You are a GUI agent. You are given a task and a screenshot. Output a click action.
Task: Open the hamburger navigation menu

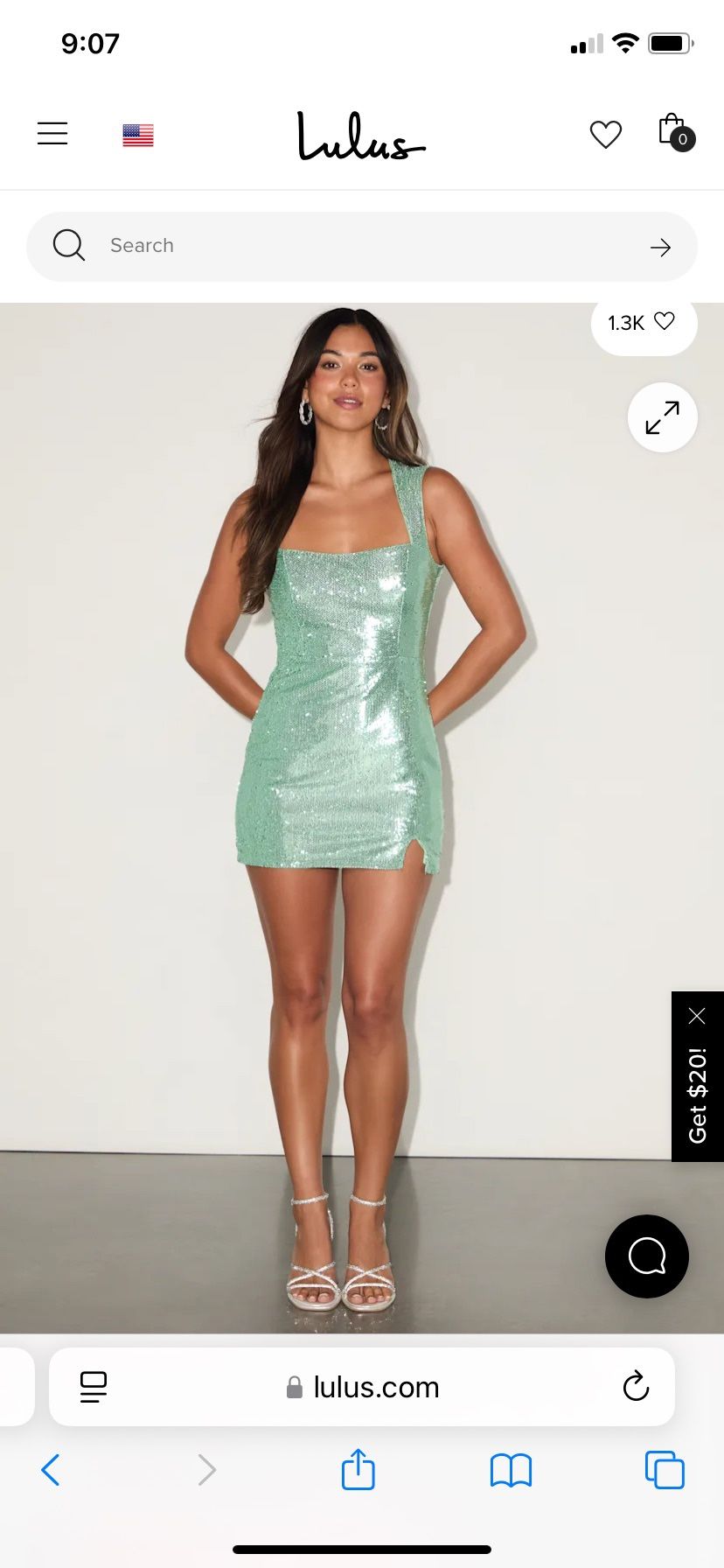coord(52,133)
